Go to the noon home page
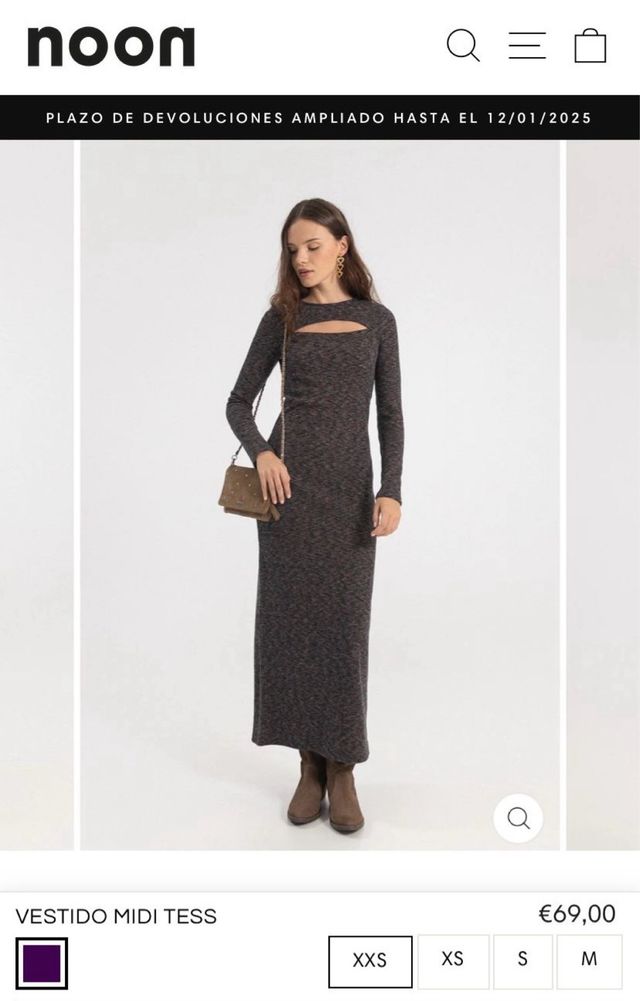The height and width of the screenshot is (1001, 640). point(111,47)
